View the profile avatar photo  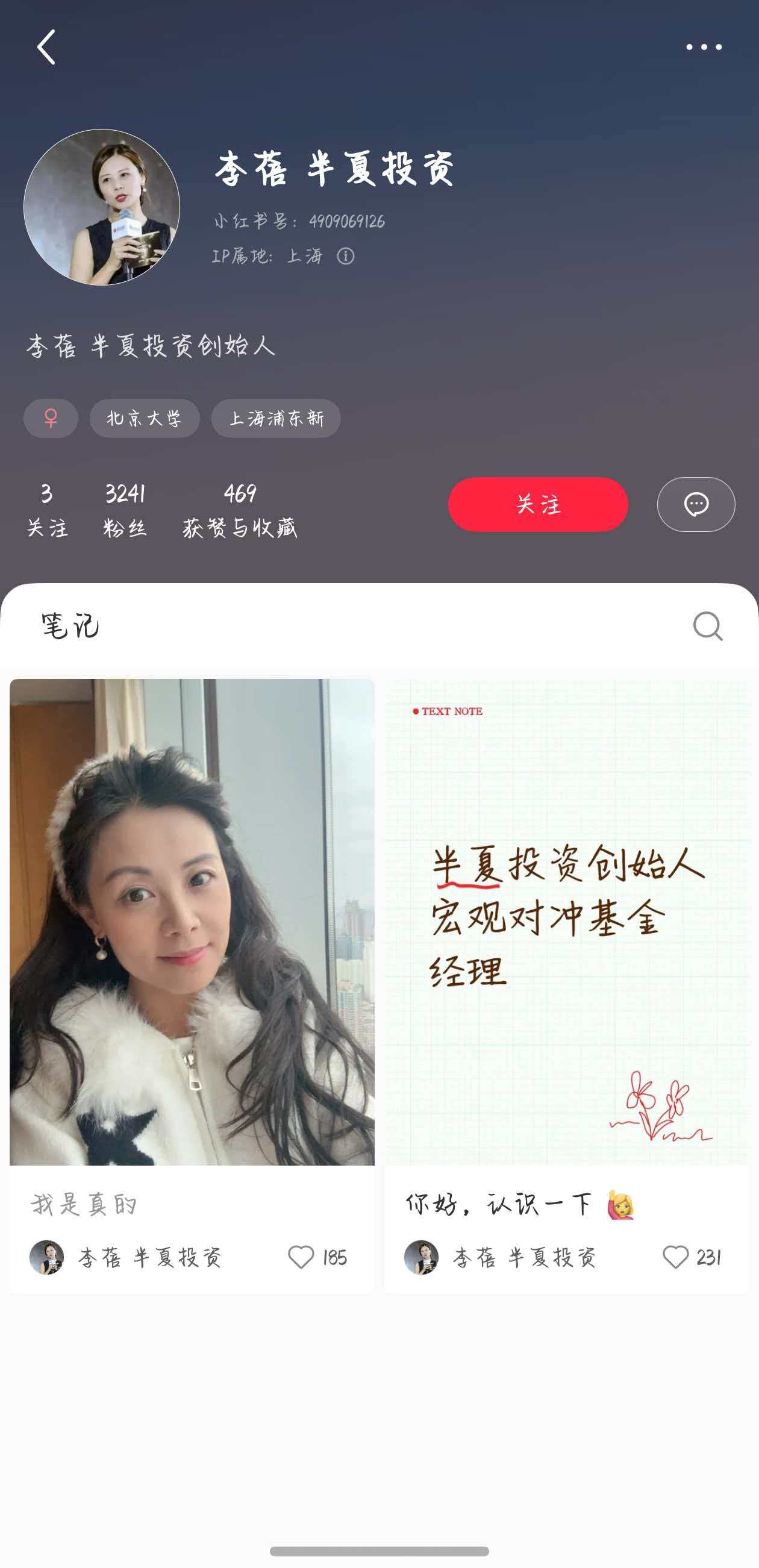102,207
